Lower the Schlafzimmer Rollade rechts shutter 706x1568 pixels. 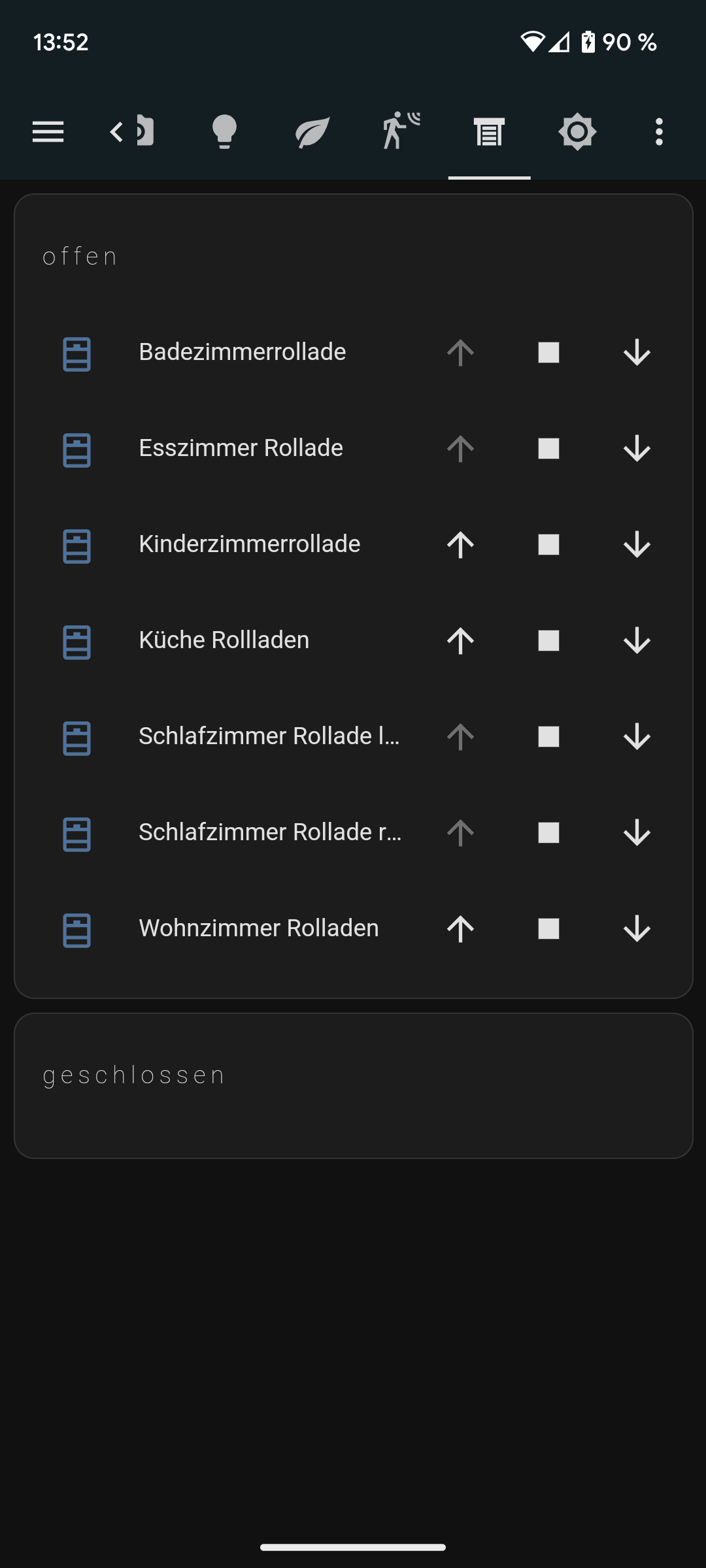click(x=637, y=832)
